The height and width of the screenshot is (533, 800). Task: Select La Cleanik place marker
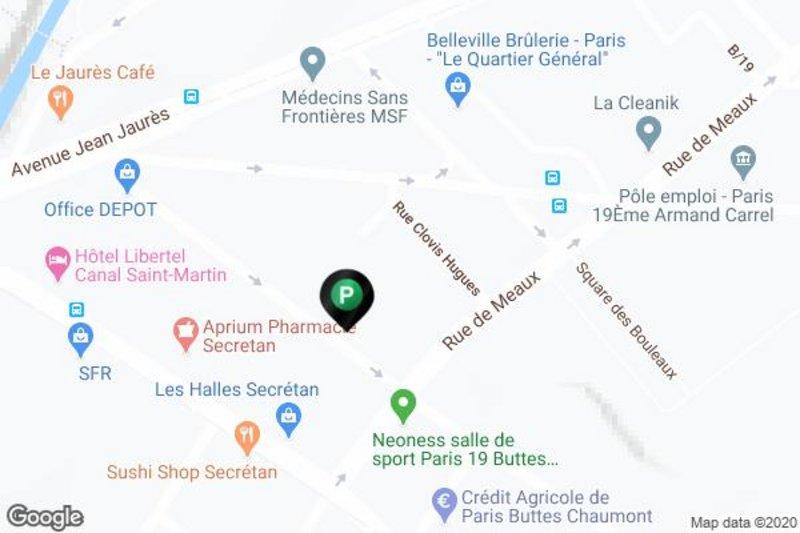coord(649,129)
